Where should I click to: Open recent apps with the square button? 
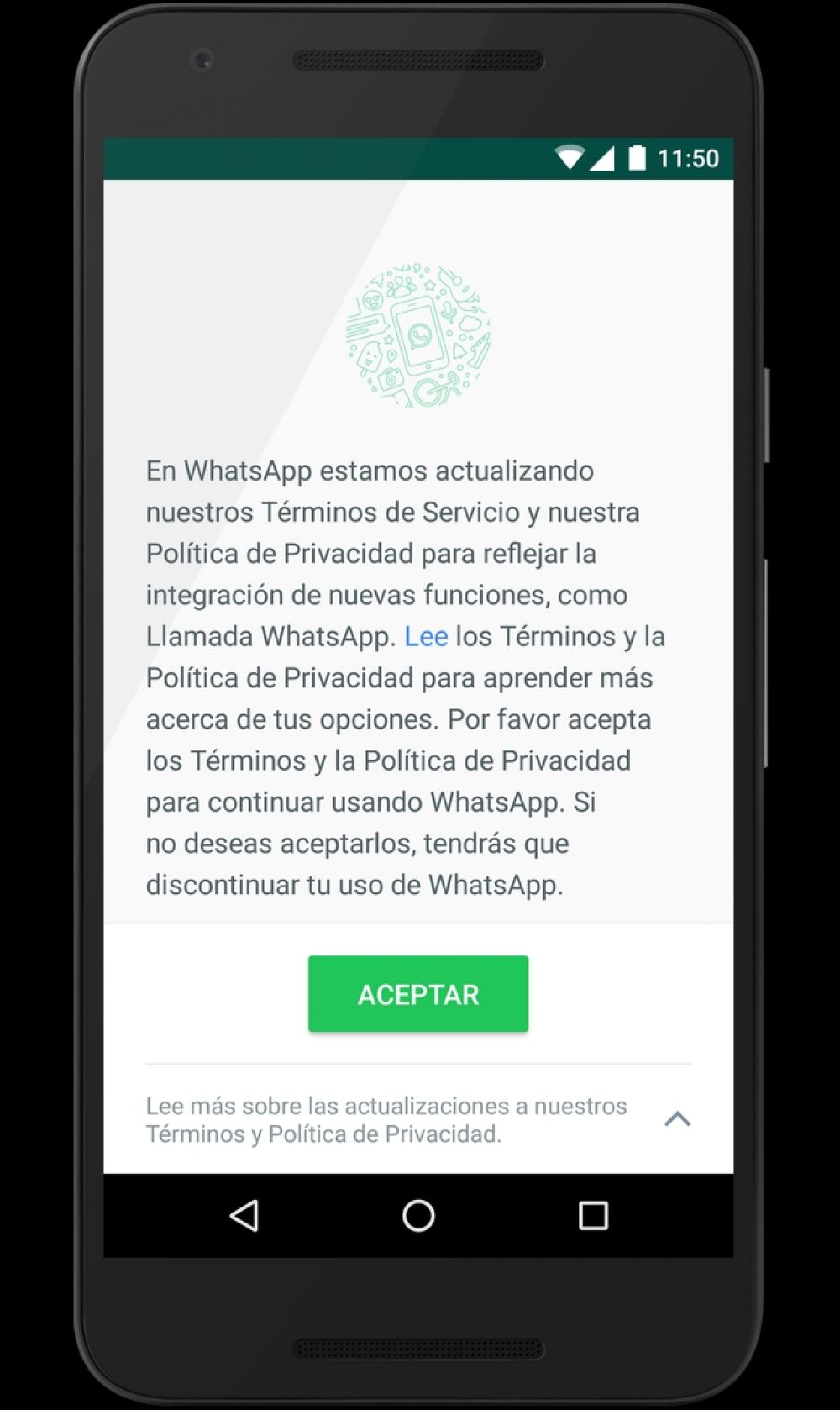(x=593, y=1215)
